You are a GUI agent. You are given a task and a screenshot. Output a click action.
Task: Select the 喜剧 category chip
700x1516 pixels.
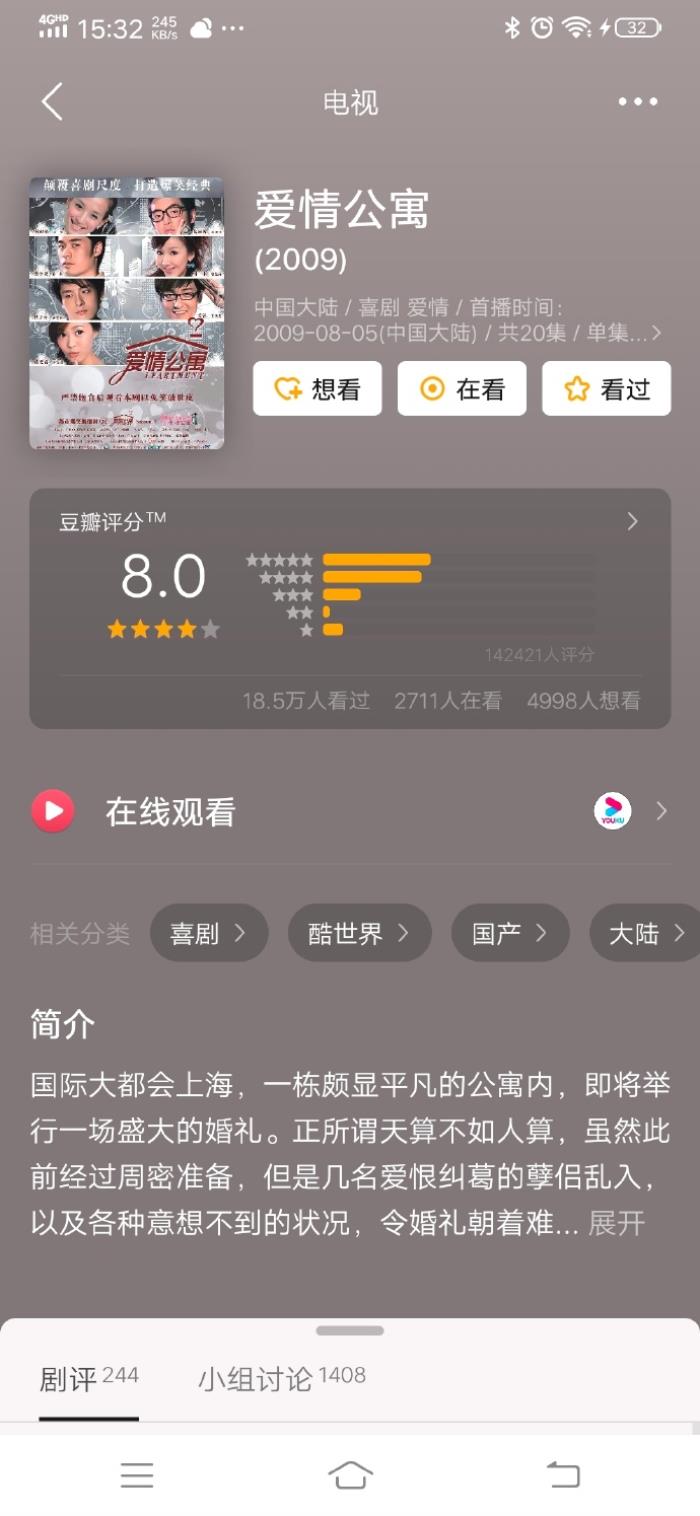tap(209, 933)
